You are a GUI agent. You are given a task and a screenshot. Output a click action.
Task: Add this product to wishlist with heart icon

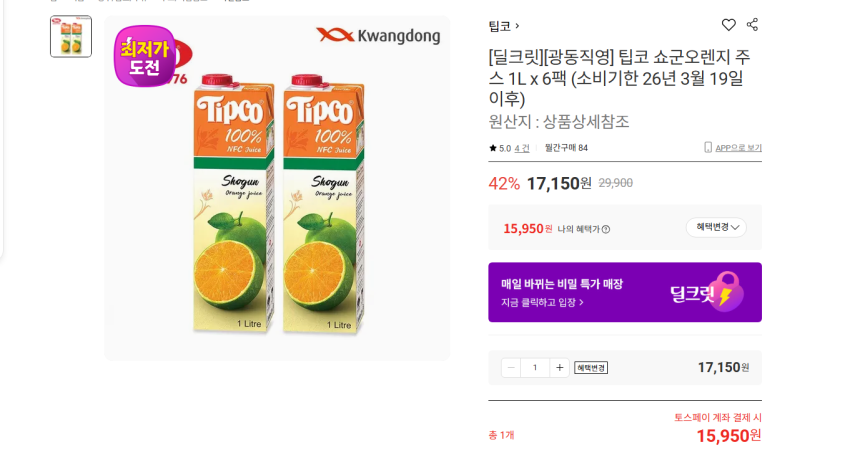pyautogui.click(x=729, y=25)
